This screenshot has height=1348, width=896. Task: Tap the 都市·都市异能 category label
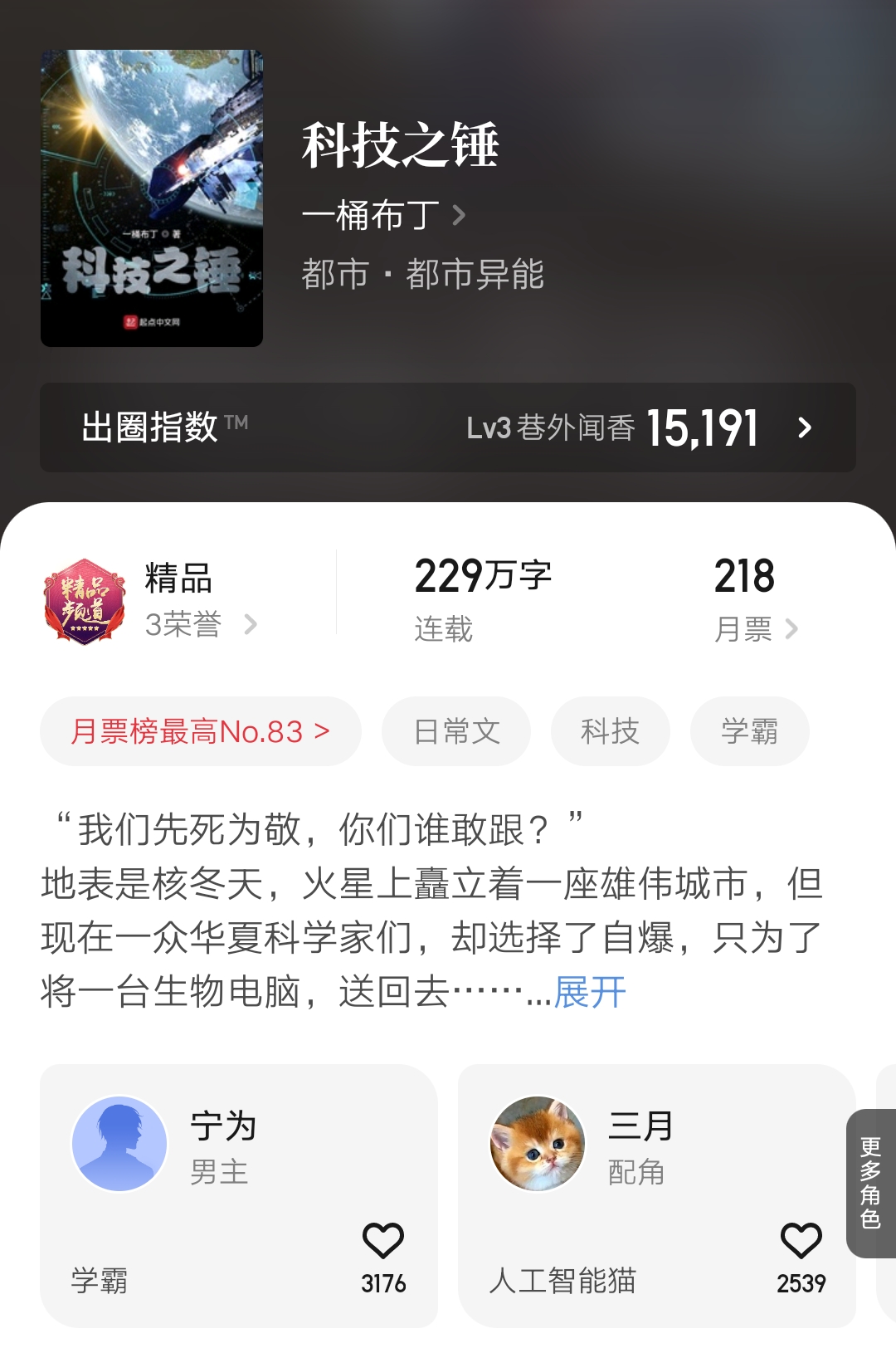point(425,274)
